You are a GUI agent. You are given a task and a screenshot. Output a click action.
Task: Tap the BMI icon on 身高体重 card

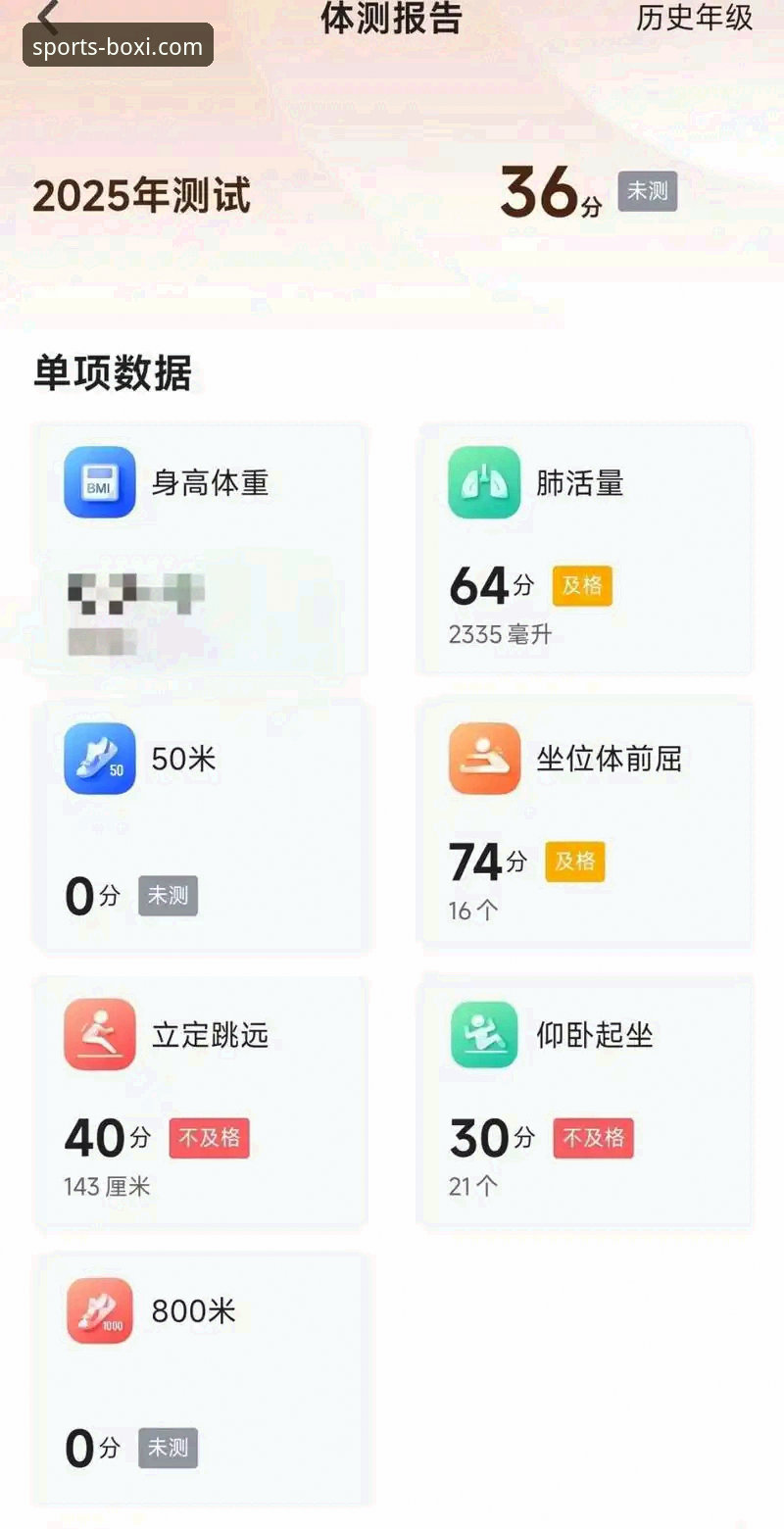point(98,483)
